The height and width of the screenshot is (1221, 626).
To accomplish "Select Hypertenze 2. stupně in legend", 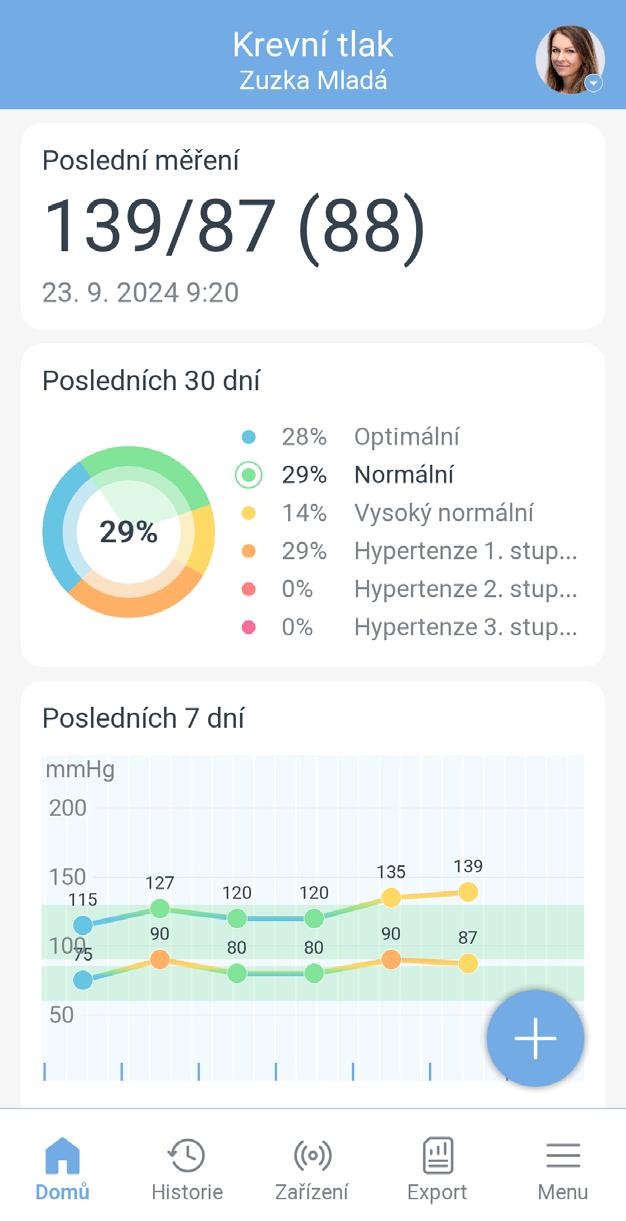I will point(465,589).
